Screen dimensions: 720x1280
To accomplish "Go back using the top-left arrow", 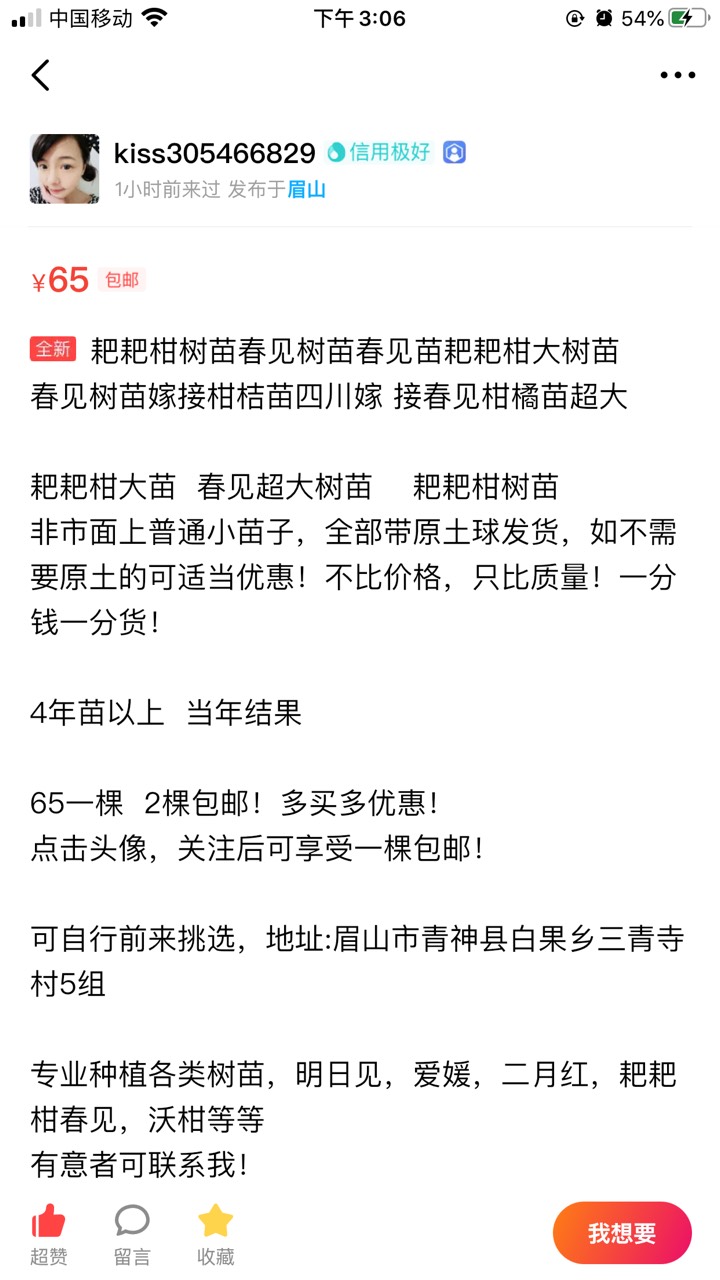I will tap(40, 75).
